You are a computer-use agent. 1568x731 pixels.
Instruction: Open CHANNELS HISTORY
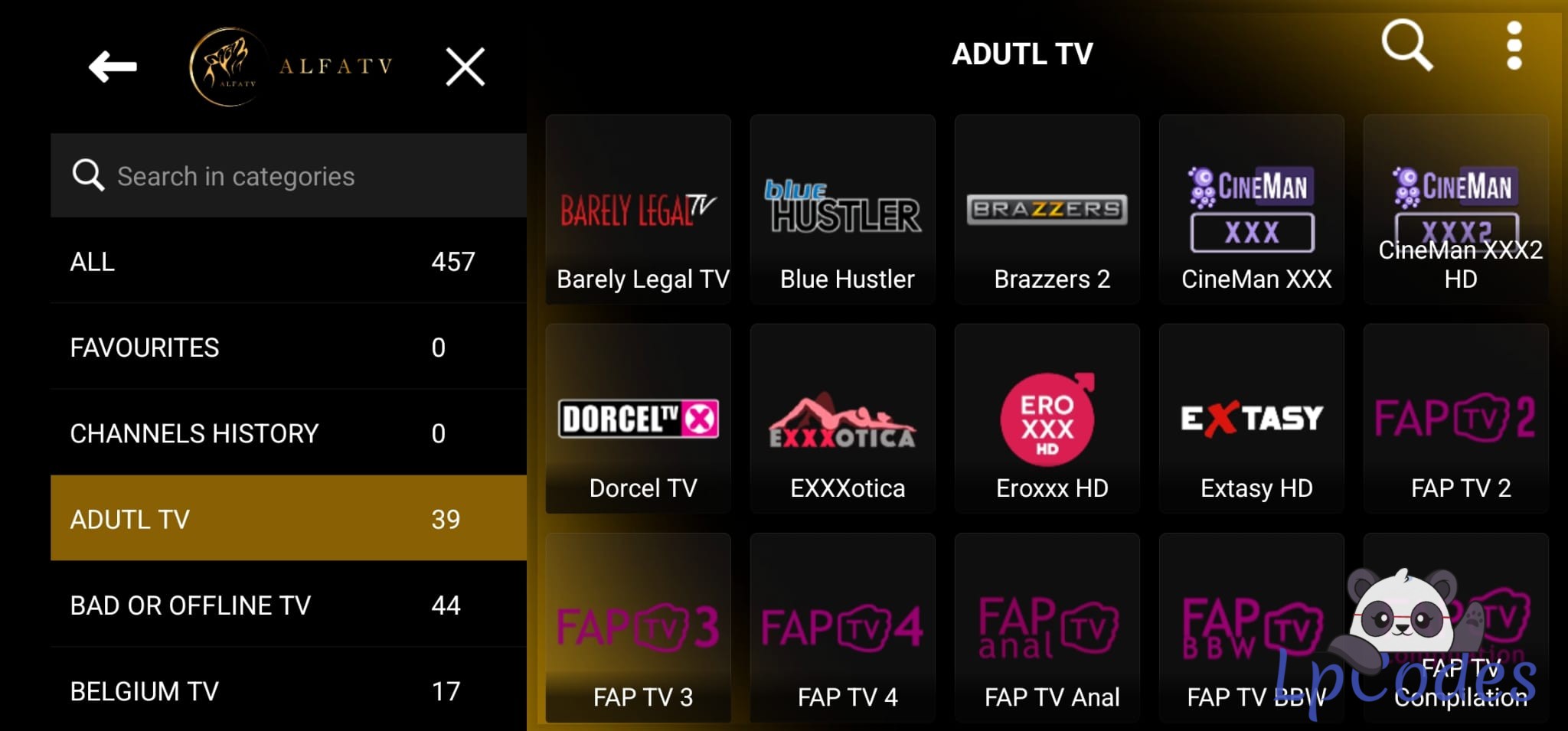pyautogui.click(x=289, y=433)
